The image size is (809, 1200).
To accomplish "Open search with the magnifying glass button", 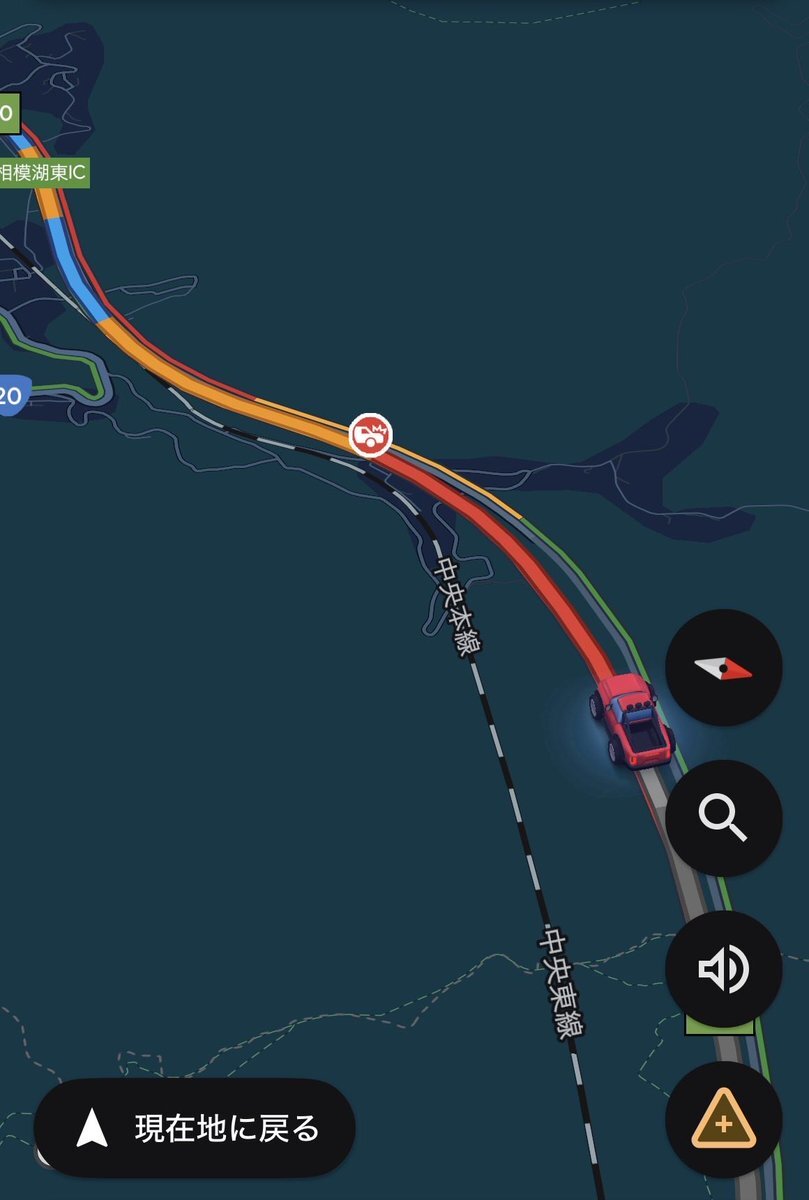I will tap(723, 818).
